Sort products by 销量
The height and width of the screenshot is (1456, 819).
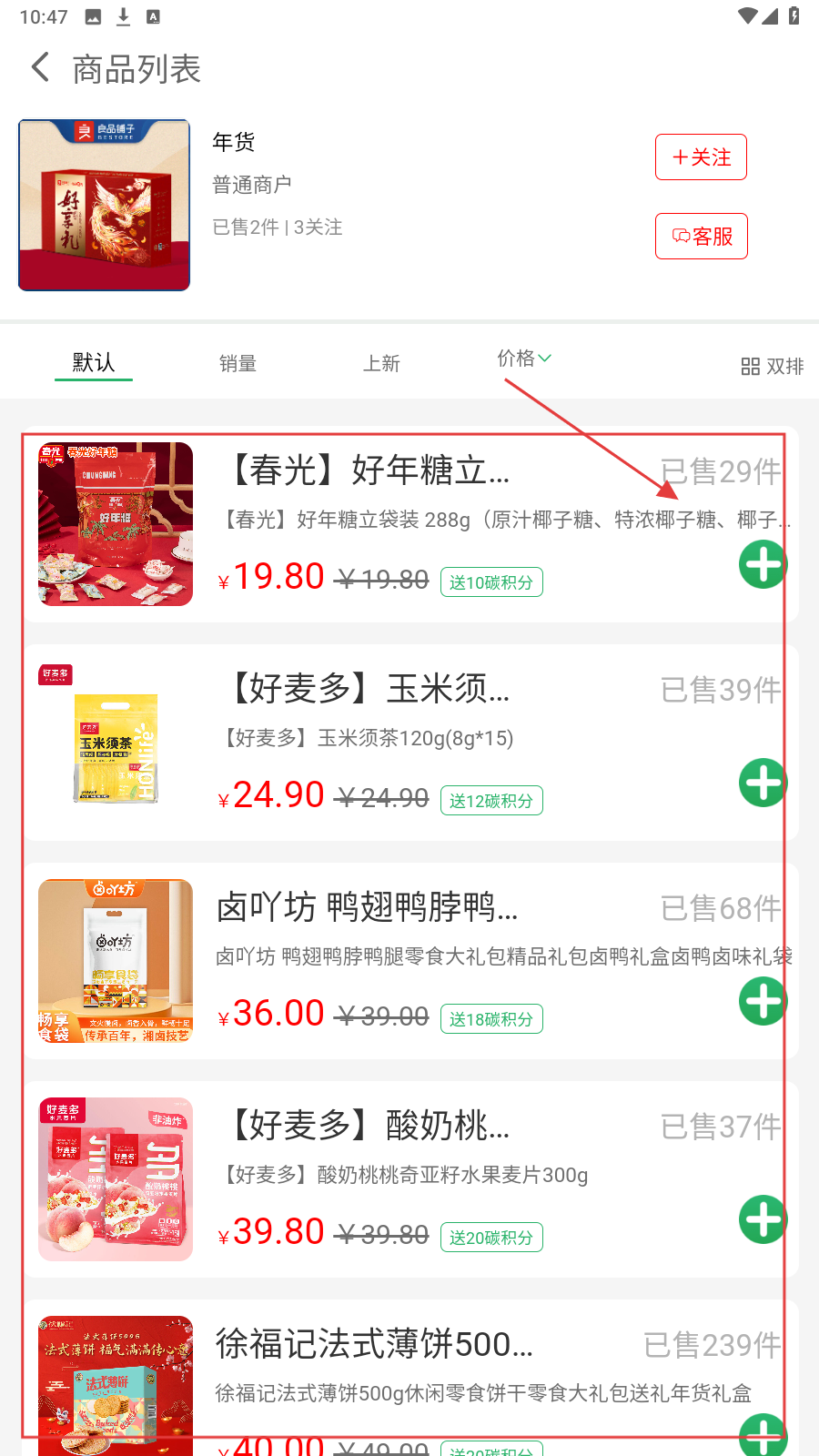[238, 364]
